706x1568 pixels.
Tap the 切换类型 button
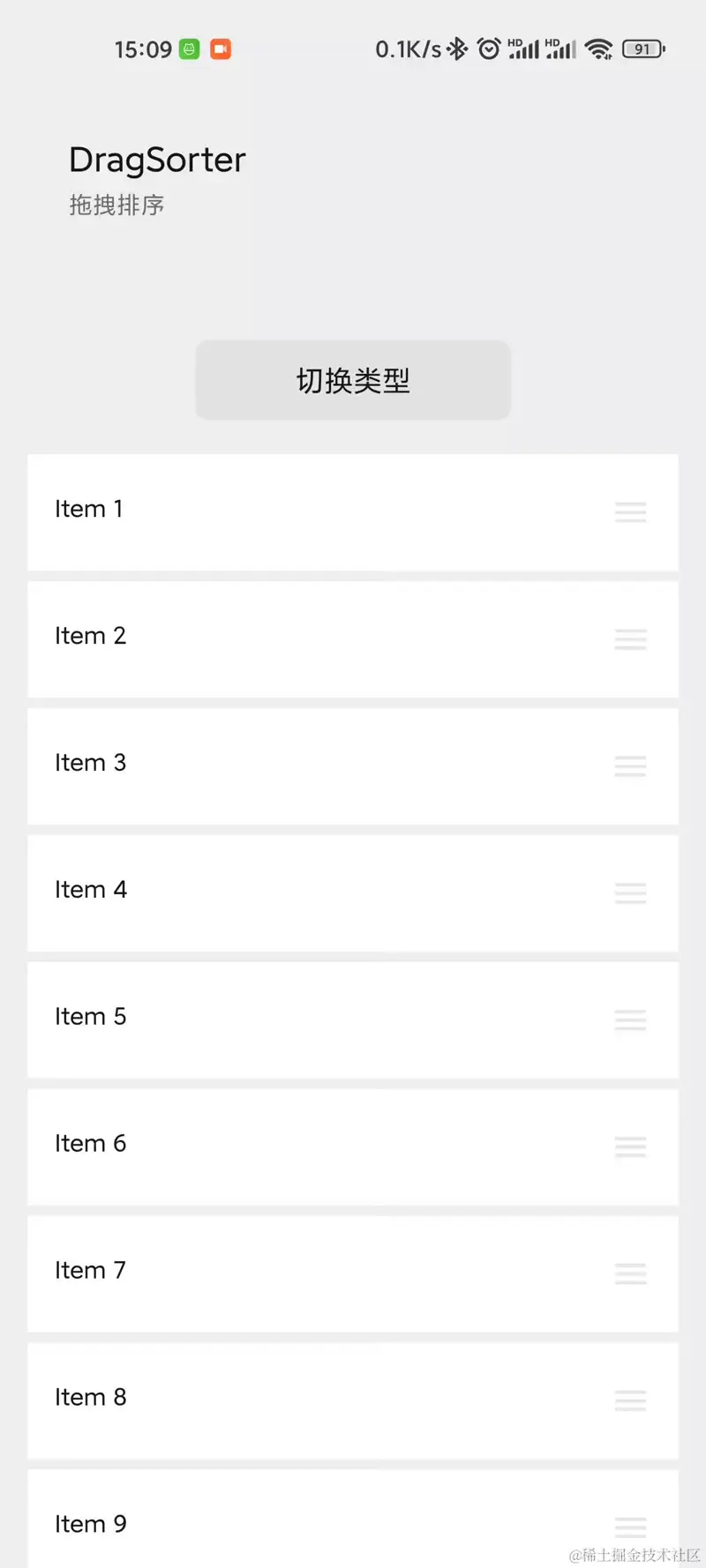353,380
